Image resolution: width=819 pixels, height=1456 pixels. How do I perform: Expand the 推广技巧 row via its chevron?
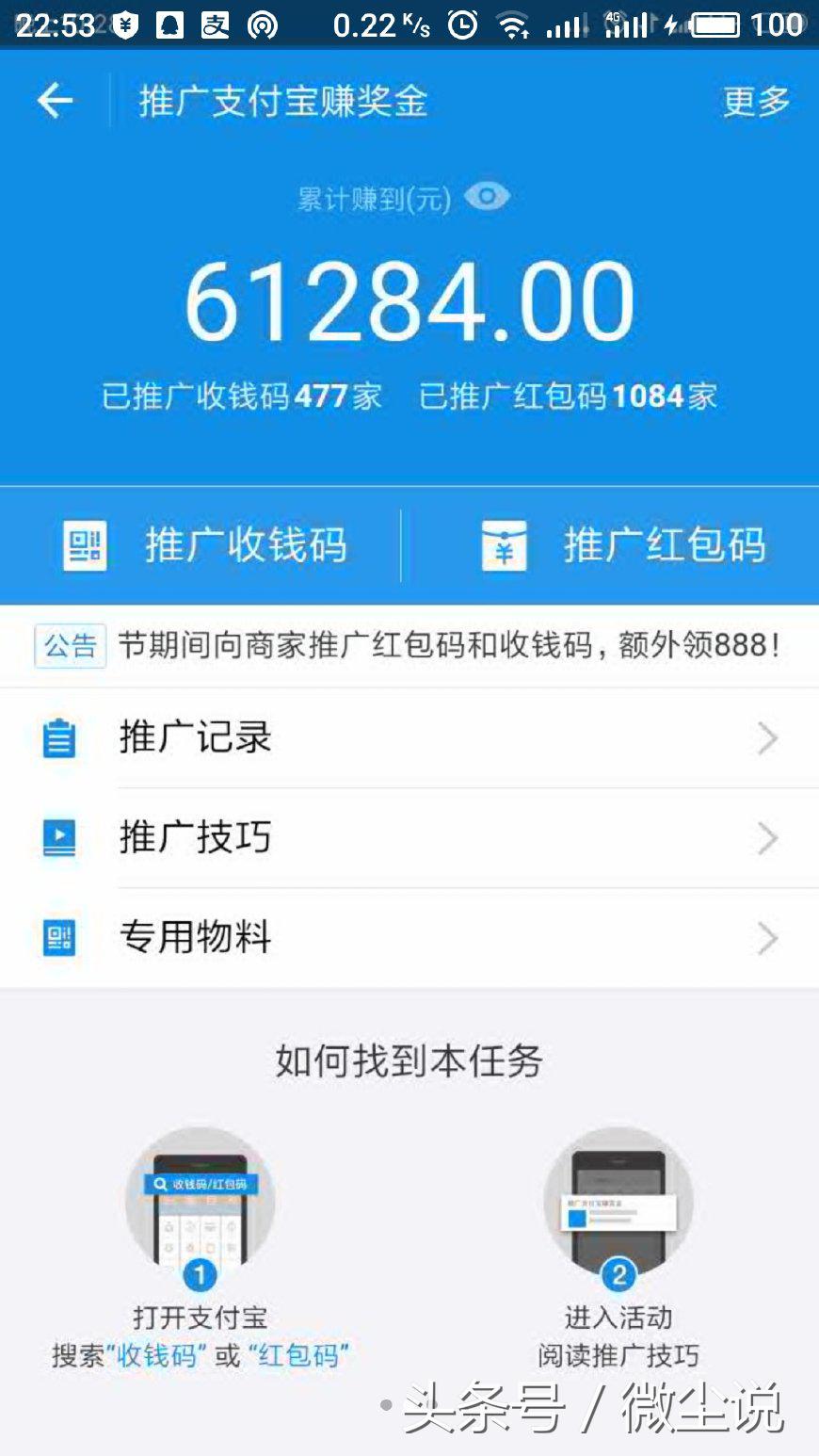[x=768, y=837]
